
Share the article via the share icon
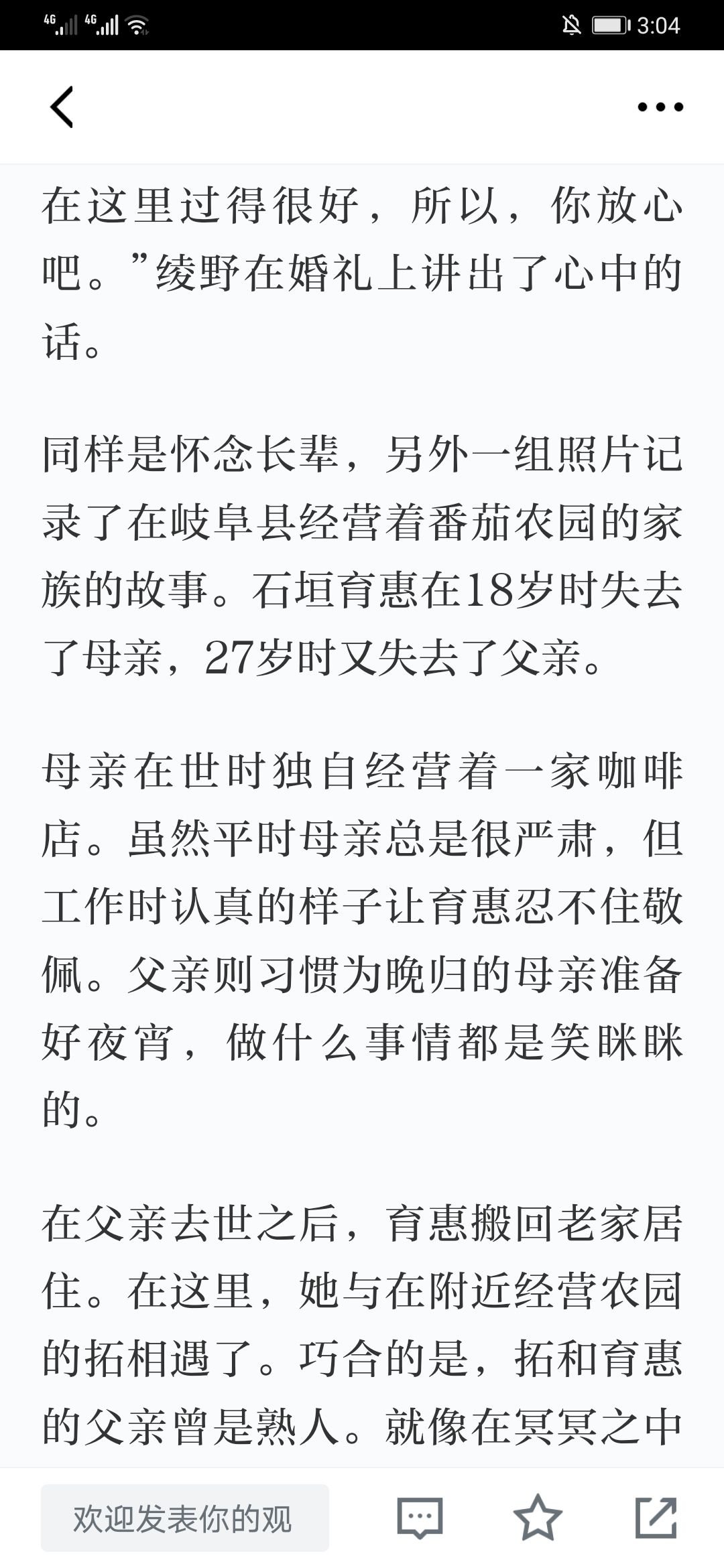pyautogui.click(x=656, y=1518)
